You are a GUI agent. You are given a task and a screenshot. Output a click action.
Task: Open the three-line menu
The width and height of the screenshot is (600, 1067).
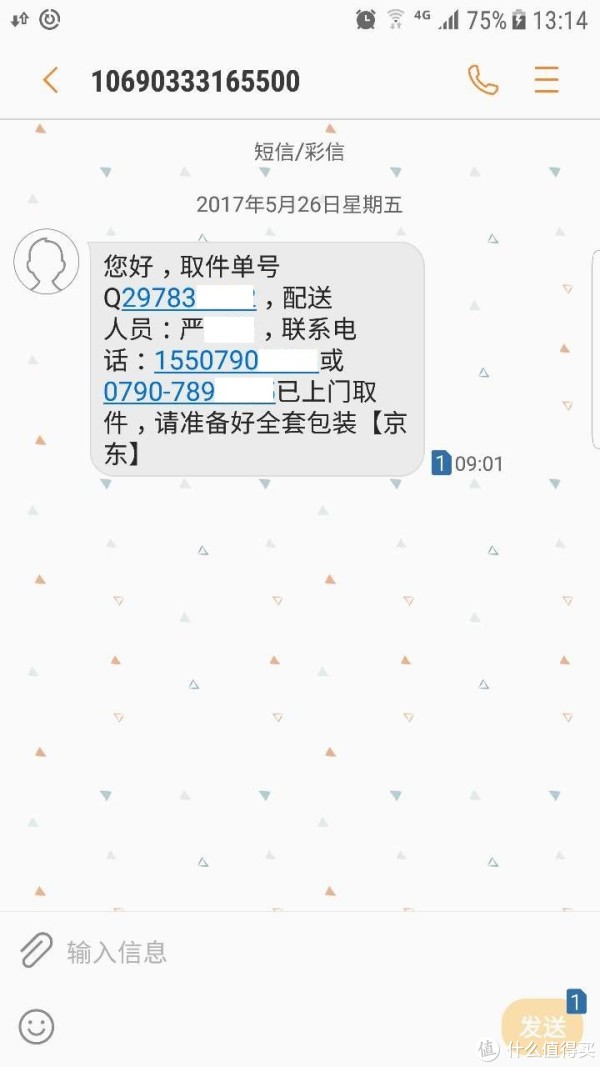[546, 80]
